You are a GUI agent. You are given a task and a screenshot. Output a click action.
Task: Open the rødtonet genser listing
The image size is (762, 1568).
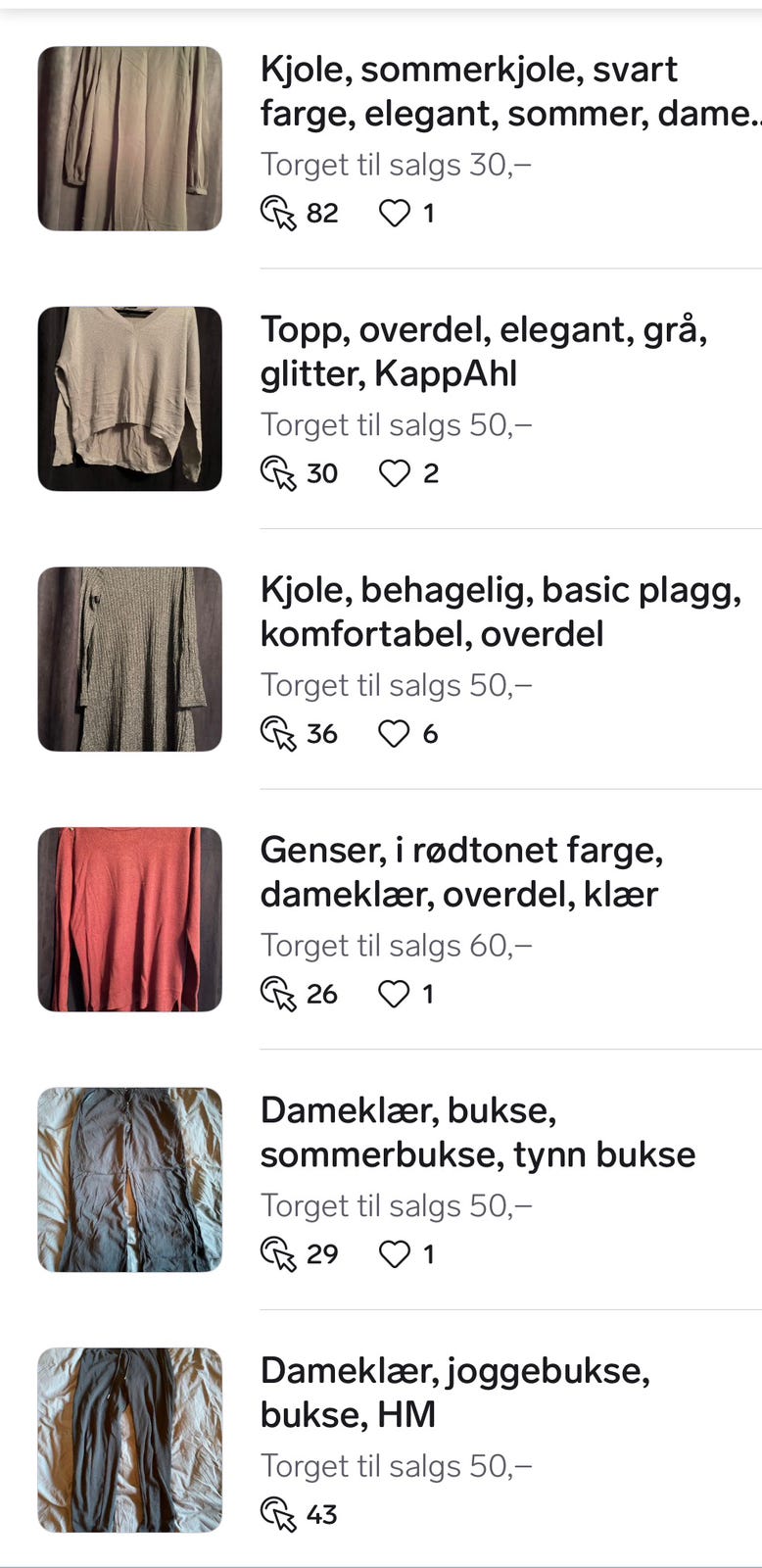(462, 872)
